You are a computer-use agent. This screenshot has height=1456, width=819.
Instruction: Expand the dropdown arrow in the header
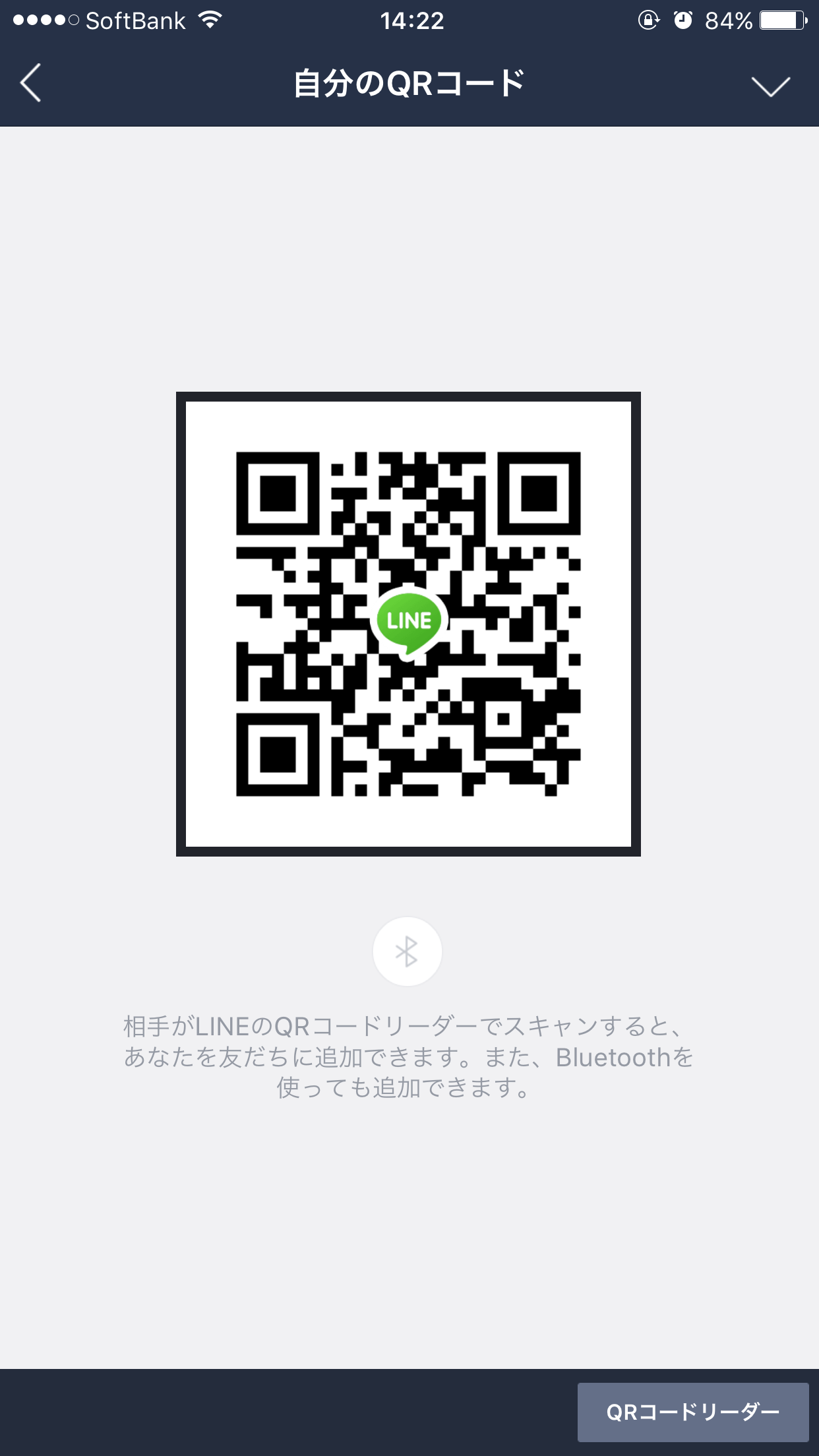(770, 86)
